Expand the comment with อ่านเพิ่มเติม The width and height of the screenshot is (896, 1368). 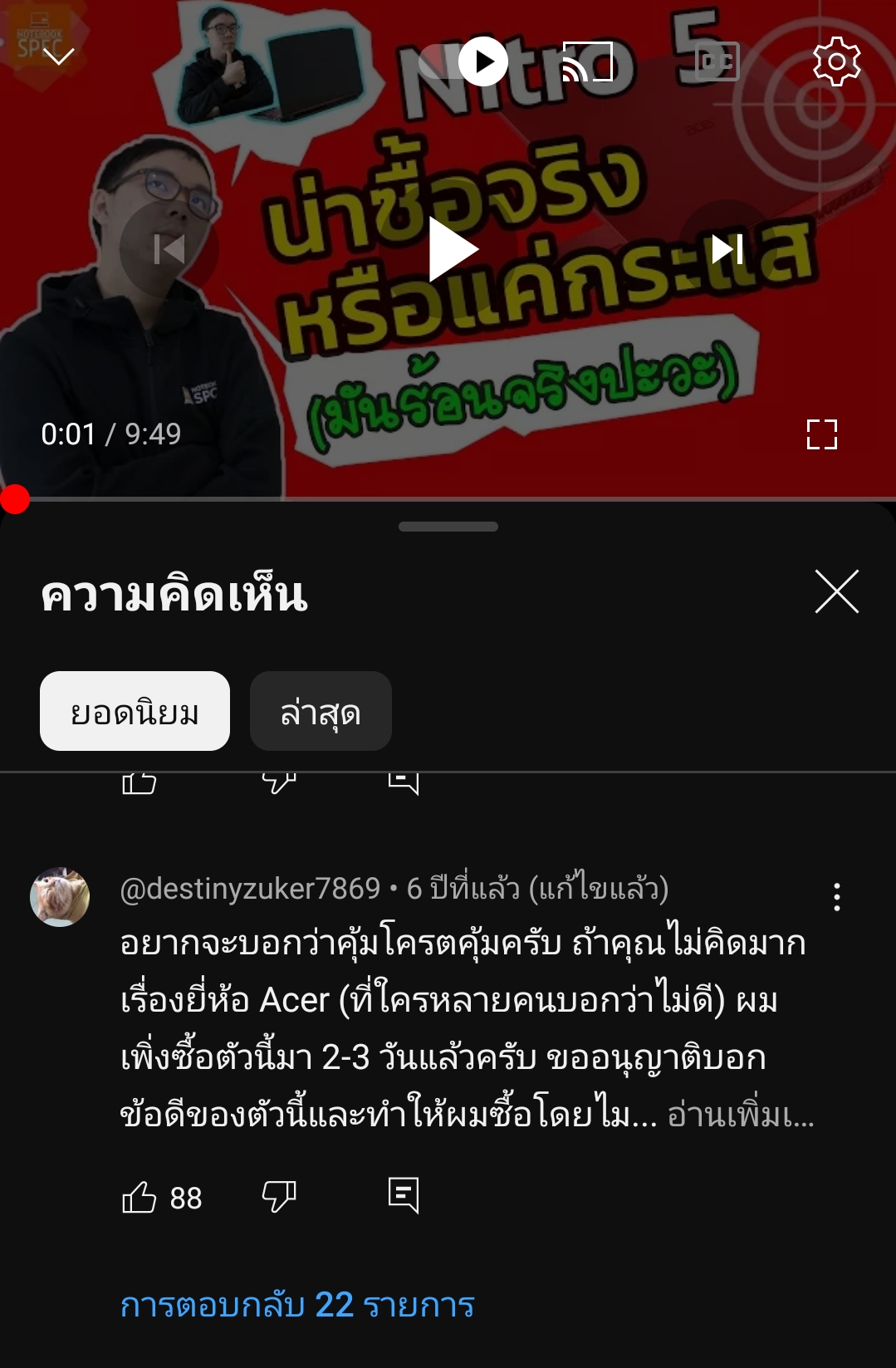(741, 1115)
